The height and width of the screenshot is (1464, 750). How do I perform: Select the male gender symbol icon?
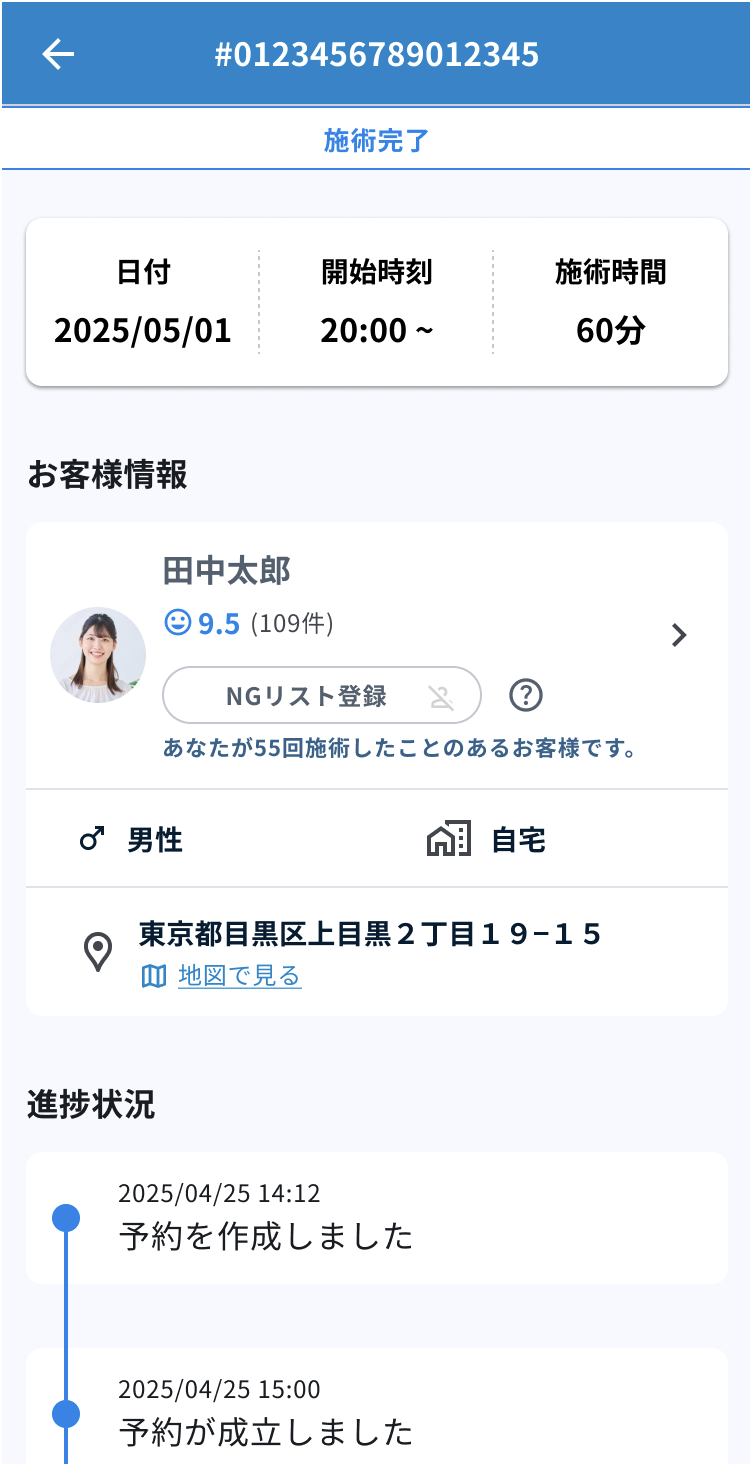point(91,839)
